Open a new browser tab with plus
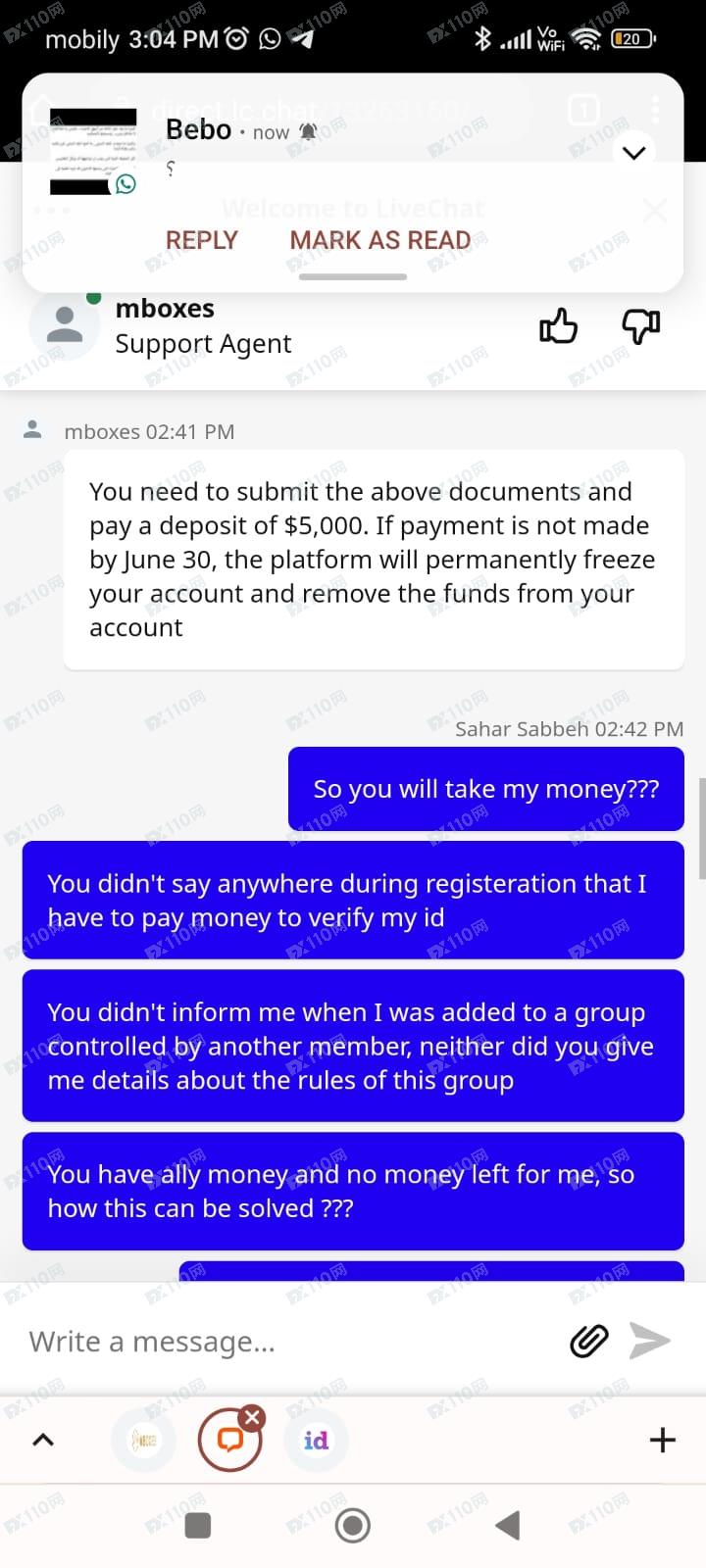The image size is (706, 1568). click(663, 1440)
